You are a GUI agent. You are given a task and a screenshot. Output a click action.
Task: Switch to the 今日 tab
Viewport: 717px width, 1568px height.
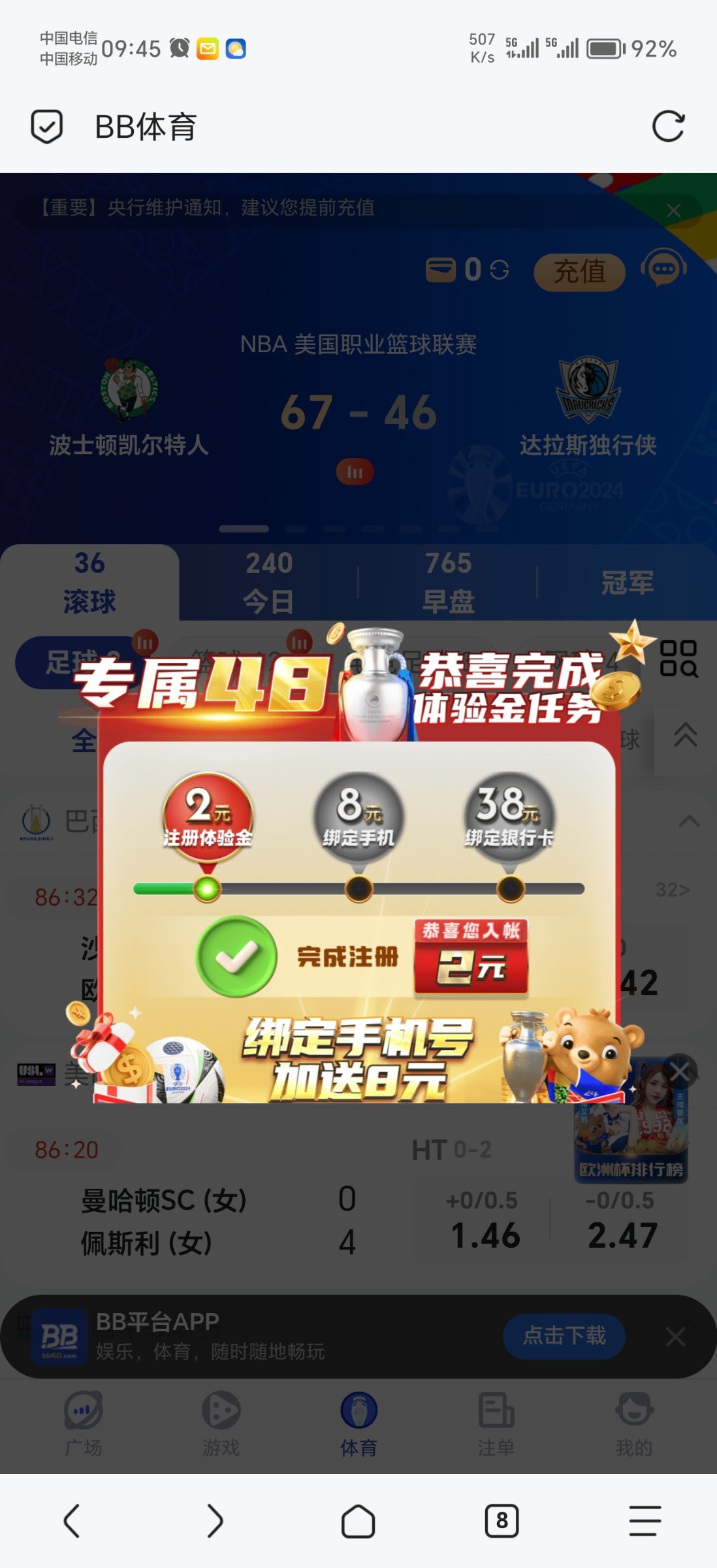point(268,581)
